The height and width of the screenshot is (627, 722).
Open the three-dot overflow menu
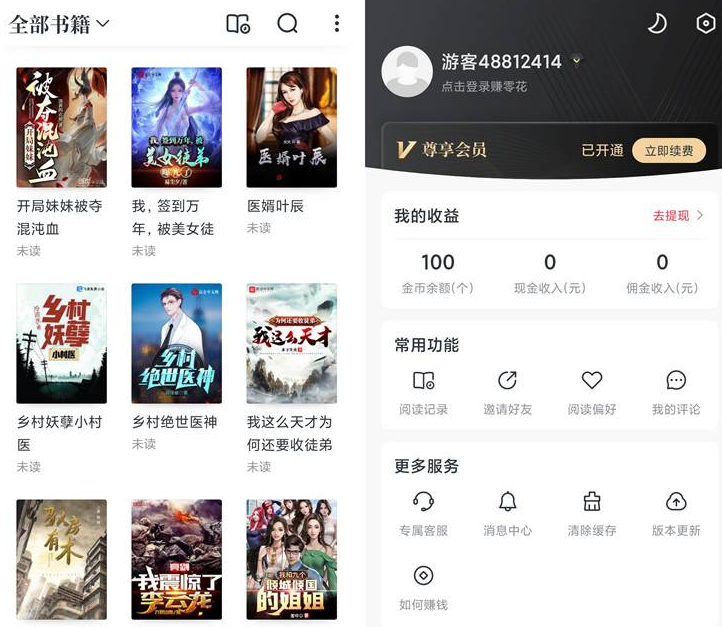click(337, 23)
